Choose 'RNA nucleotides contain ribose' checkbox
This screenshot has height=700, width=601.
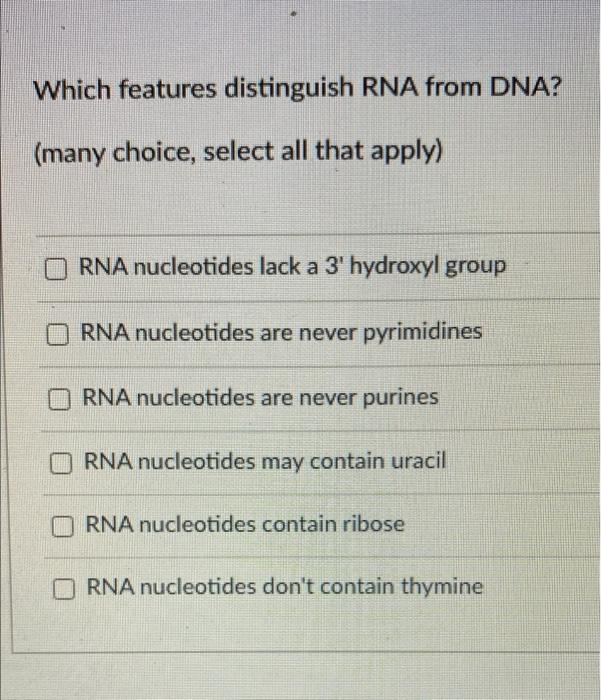(x=66, y=525)
